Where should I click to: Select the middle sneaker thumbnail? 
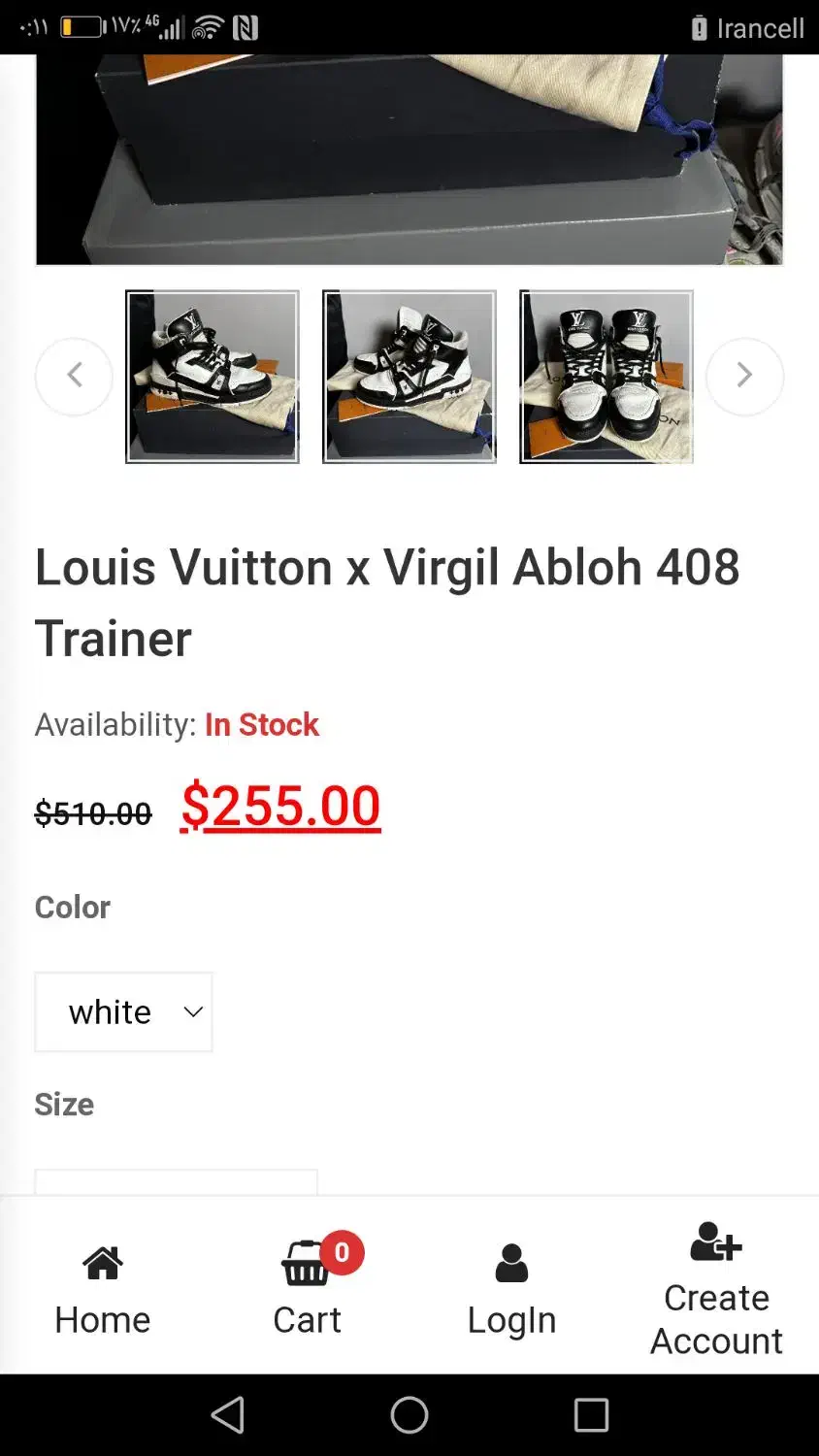point(409,377)
